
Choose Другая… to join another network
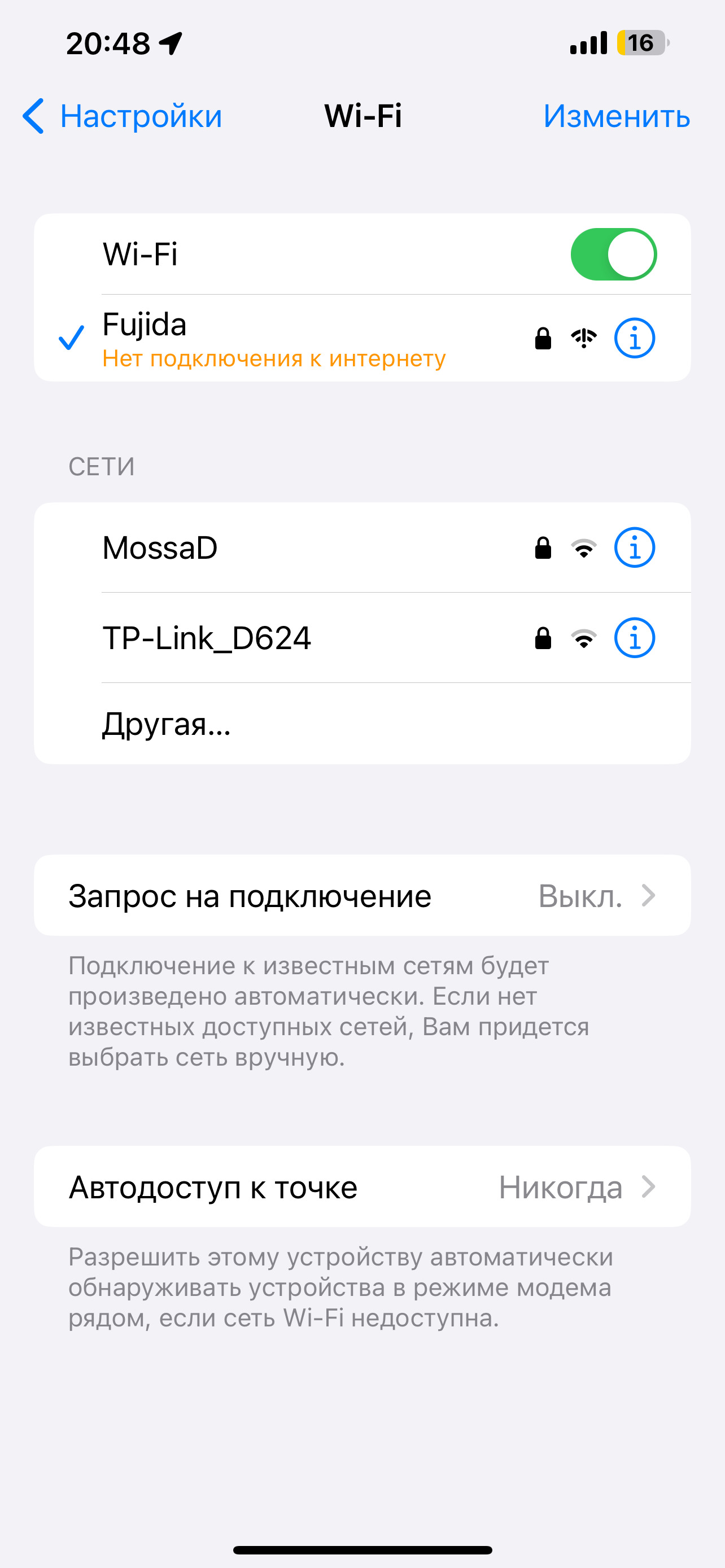(x=362, y=724)
